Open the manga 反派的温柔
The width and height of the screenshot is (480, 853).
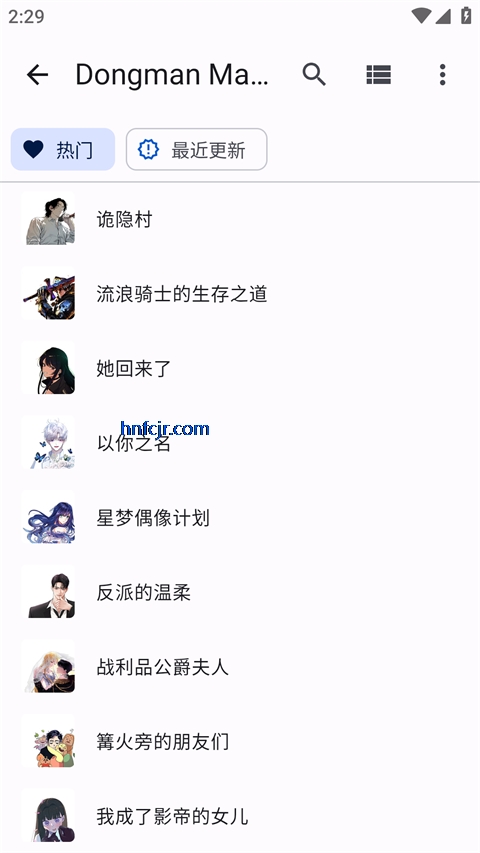[x=240, y=592]
